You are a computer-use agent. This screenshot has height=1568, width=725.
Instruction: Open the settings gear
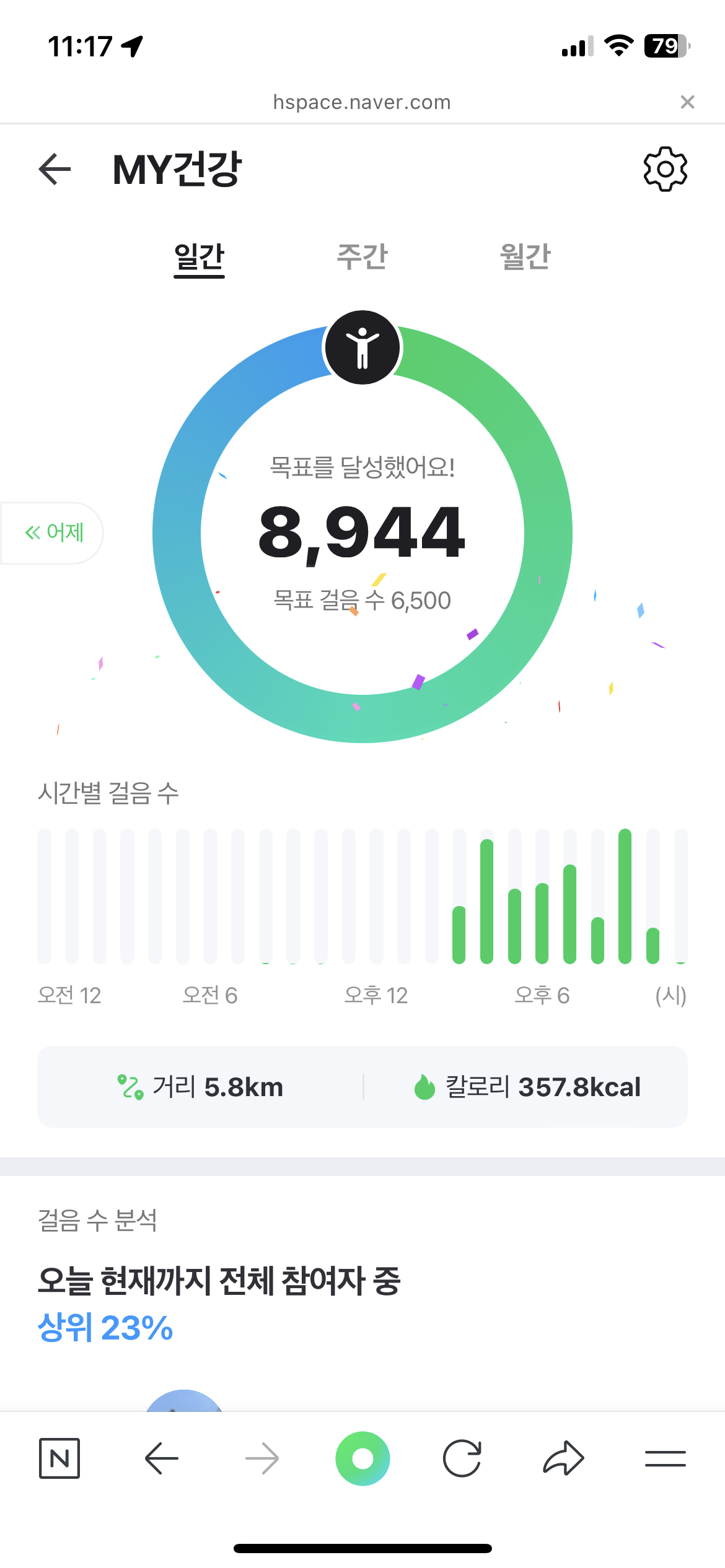[x=665, y=169]
